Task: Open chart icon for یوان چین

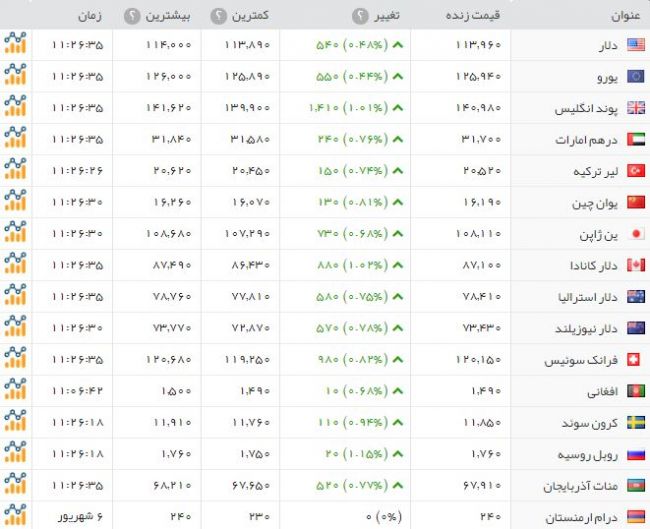Action: [x=15, y=202]
